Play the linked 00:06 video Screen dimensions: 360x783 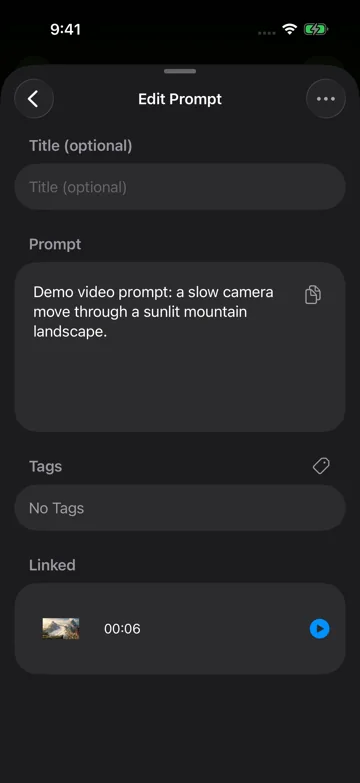(320, 629)
